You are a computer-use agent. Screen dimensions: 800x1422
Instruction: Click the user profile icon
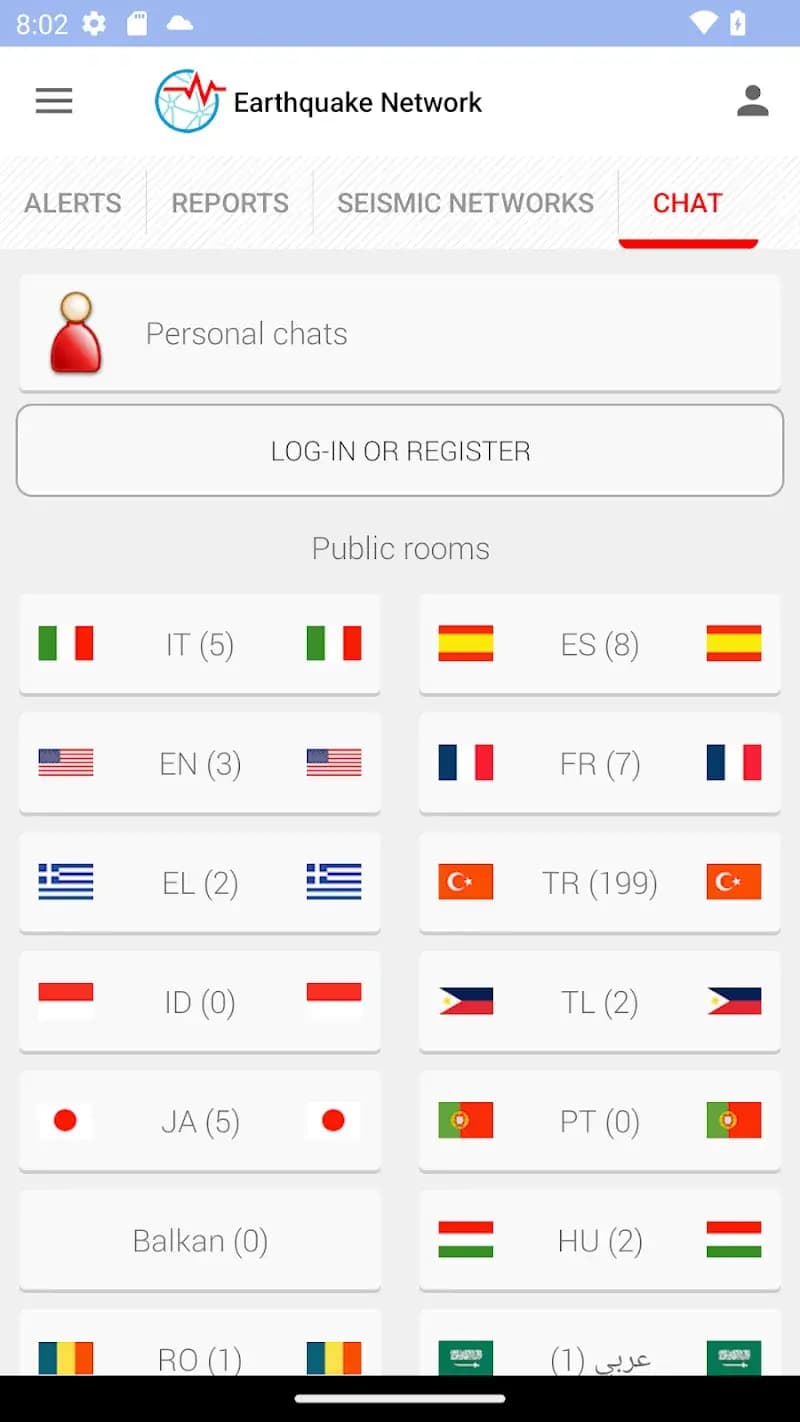[x=753, y=101]
